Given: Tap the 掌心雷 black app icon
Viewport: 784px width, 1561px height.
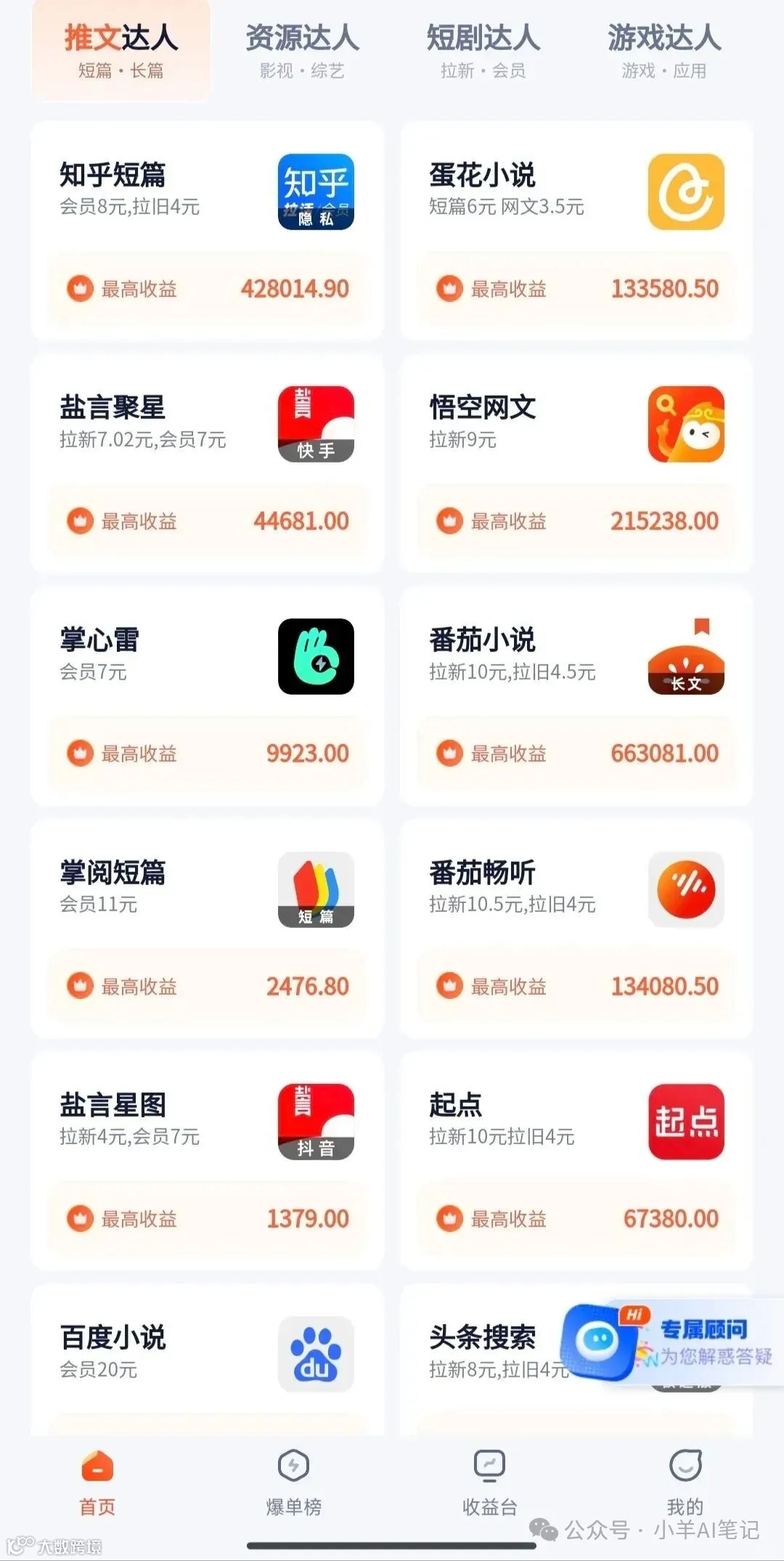Looking at the screenshot, I should click(x=315, y=656).
